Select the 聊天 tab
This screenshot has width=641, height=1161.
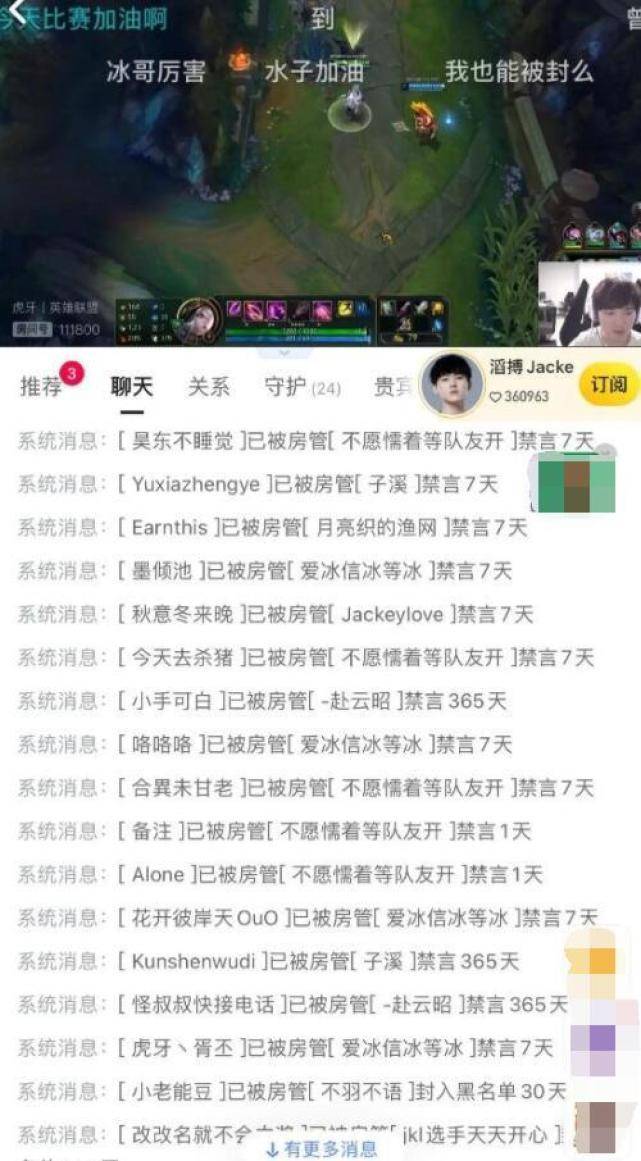coord(132,387)
